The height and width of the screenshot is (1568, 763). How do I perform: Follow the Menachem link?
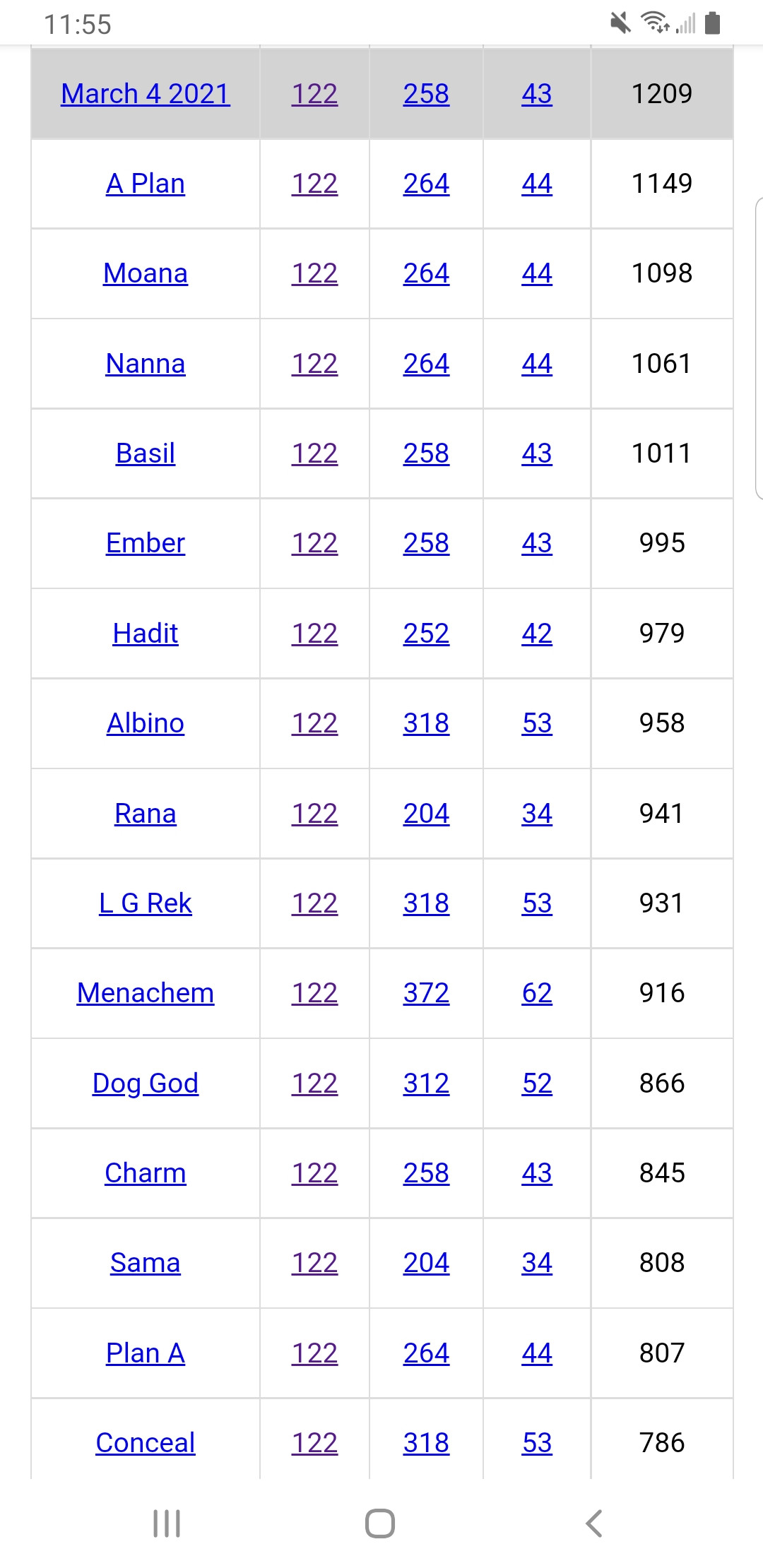coord(146,993)
